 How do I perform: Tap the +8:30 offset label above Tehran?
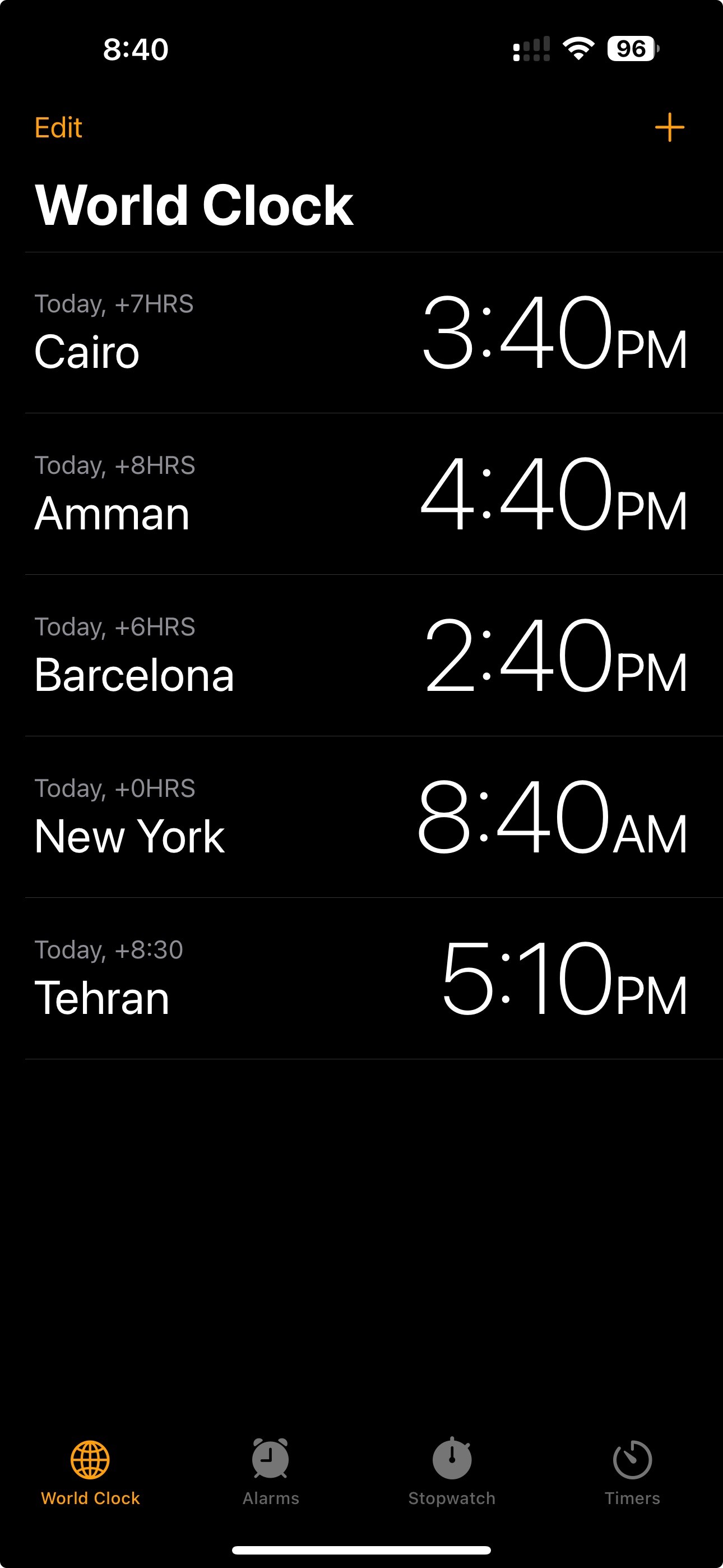[108, 949]
